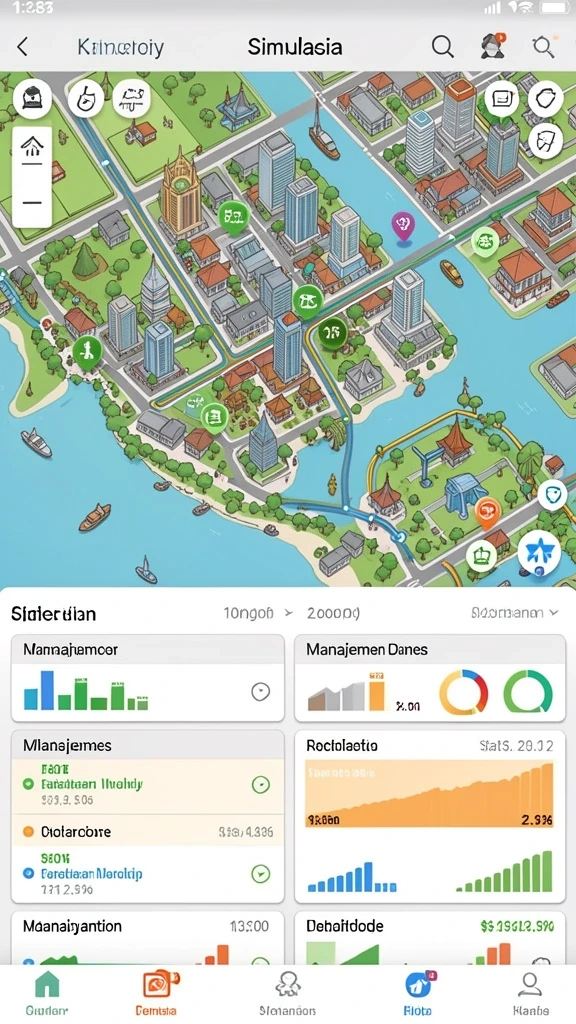The width and height of the screenshot is (576, 1024).
Task: Tap the blue star floating button
Action: click(x=539, y=552)
